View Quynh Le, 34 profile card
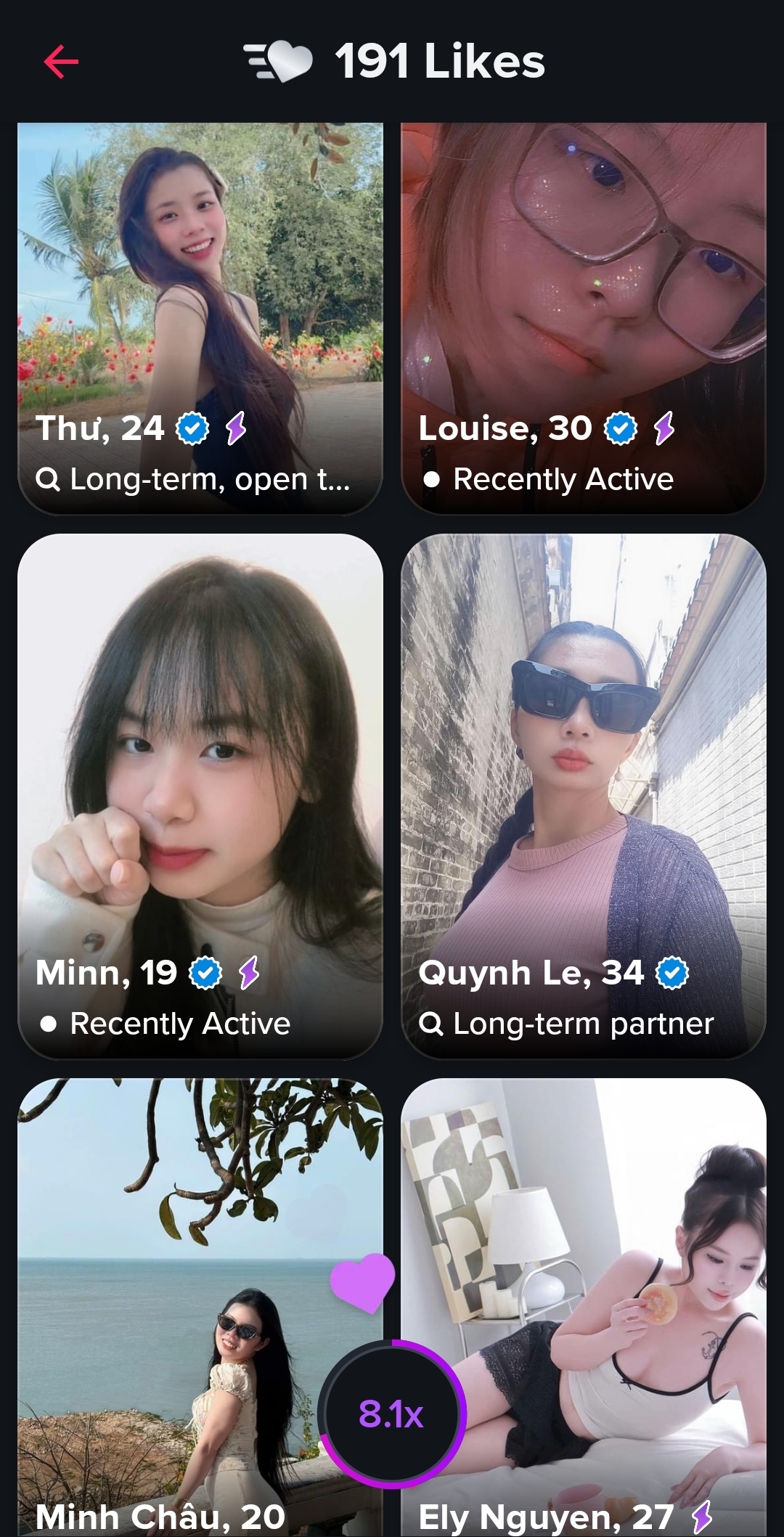The image size is (784, 1537). 584,795
